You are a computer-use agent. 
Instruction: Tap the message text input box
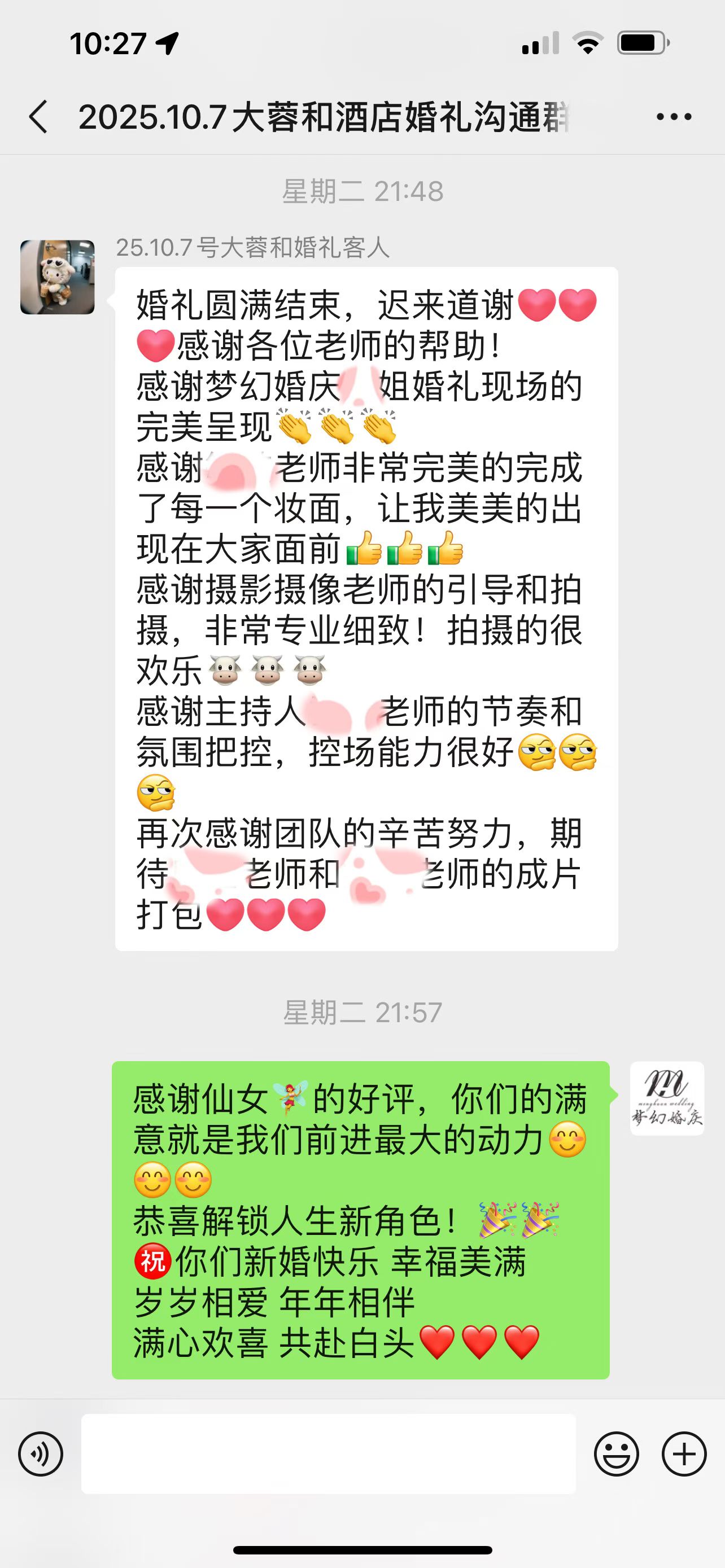pyautogui.click(x=328, y=1453)
